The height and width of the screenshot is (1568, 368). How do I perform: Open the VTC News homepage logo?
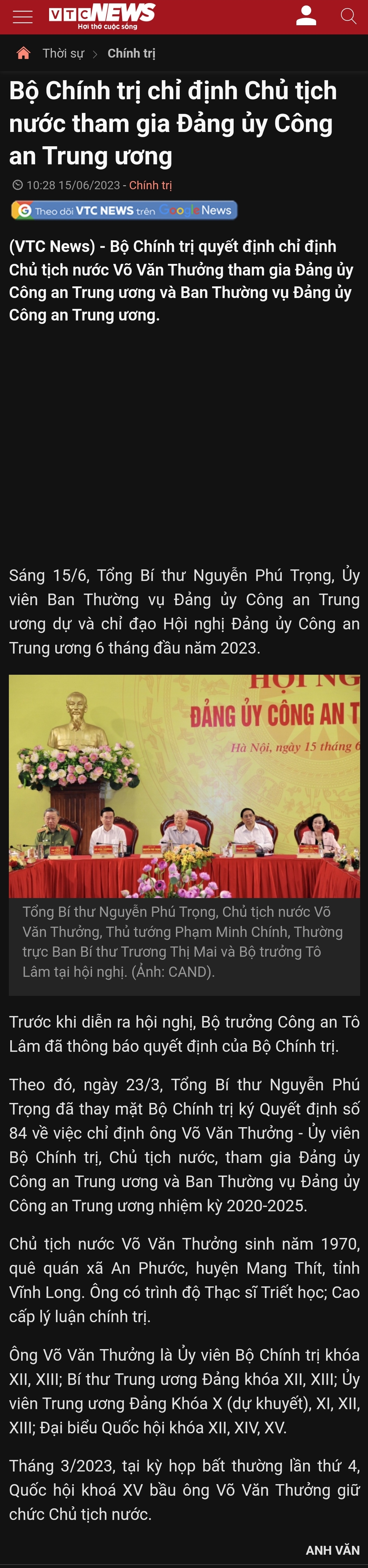[x=102, y=16]
